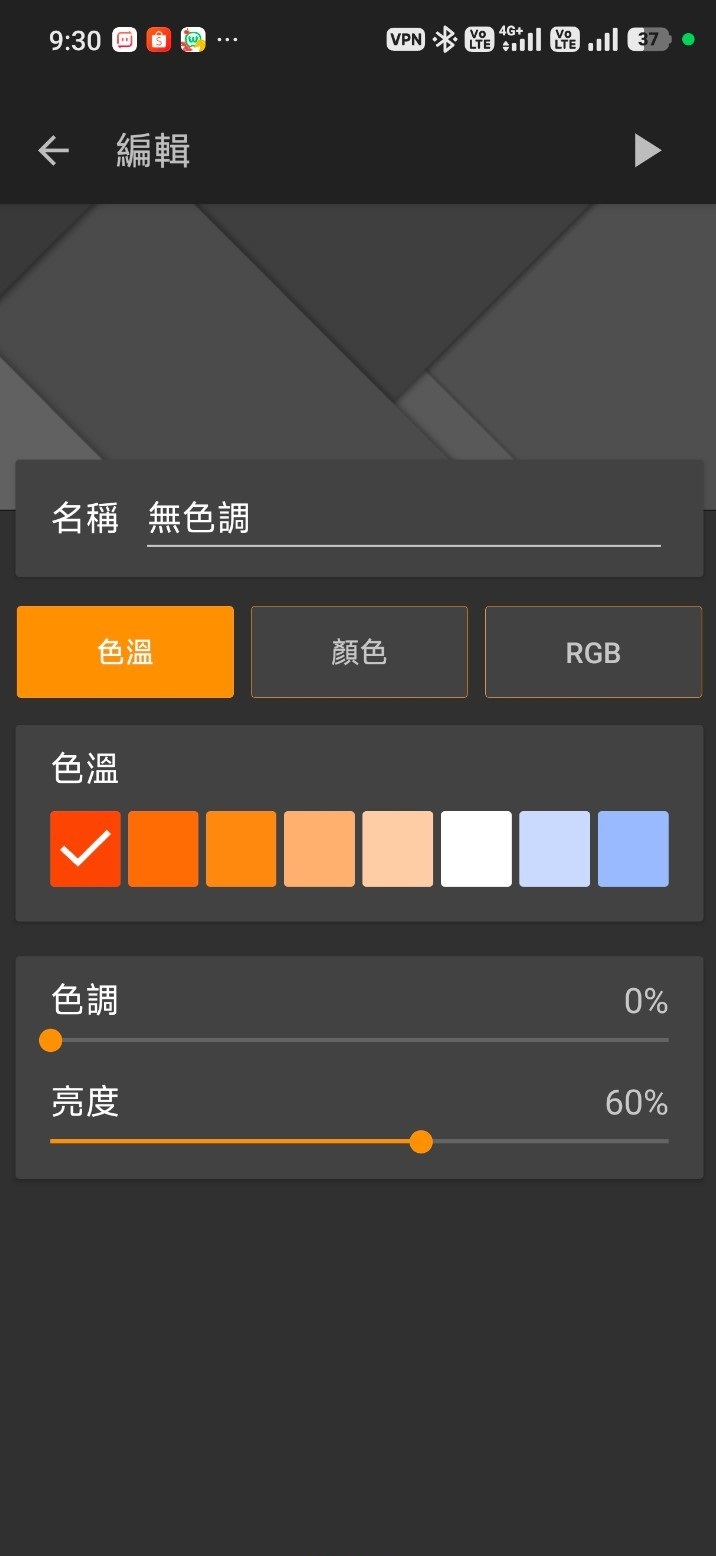Choose the pale blue swatch beside white
The height and width of the screenshot is (1556, 716).
coord(554,849)
